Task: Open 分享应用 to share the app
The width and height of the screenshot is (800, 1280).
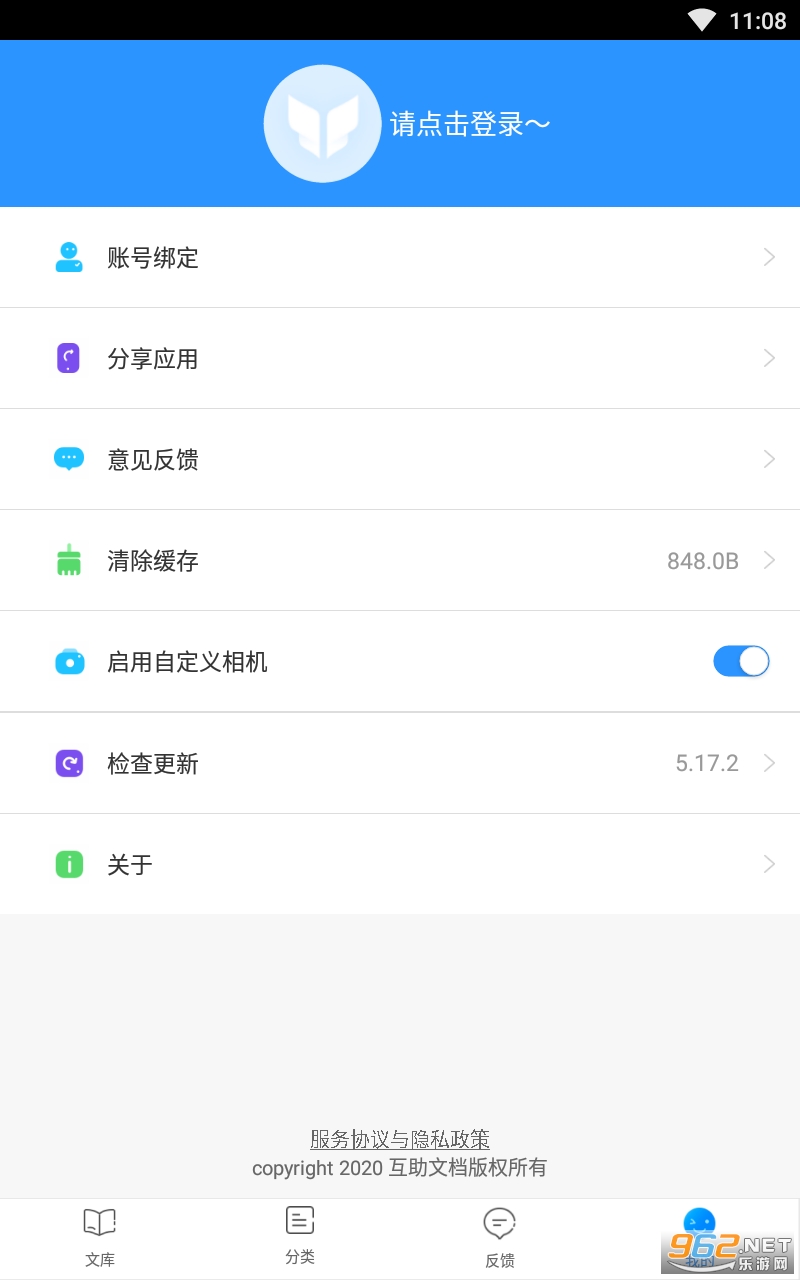Action: pyautogui.click(x=400, y=359)
